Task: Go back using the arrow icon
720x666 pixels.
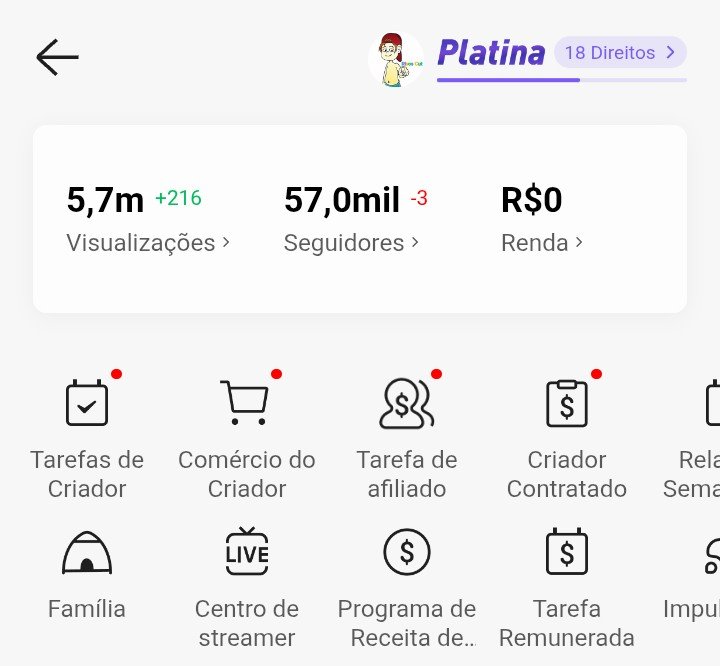Action: (57, 58)
